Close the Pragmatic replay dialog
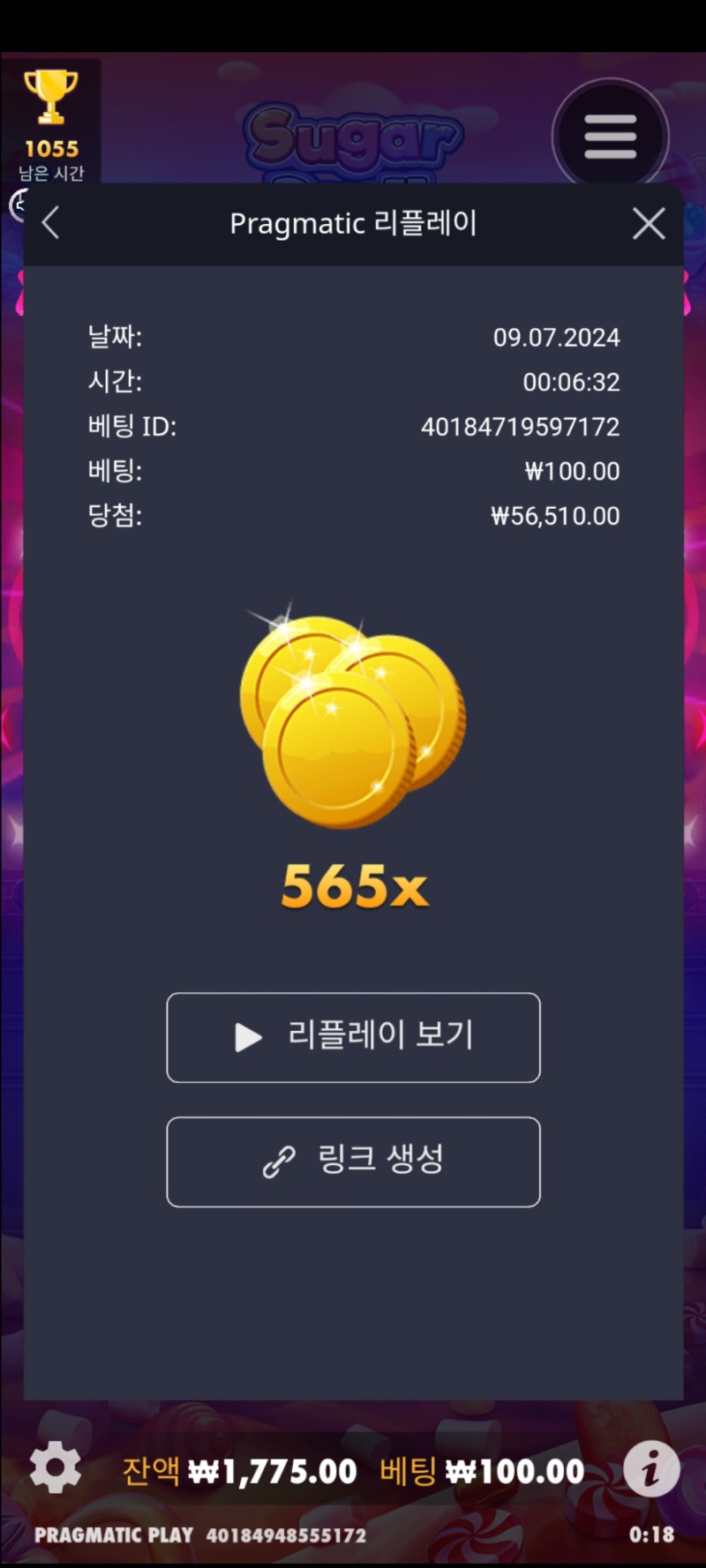 [x=649, y=223]
